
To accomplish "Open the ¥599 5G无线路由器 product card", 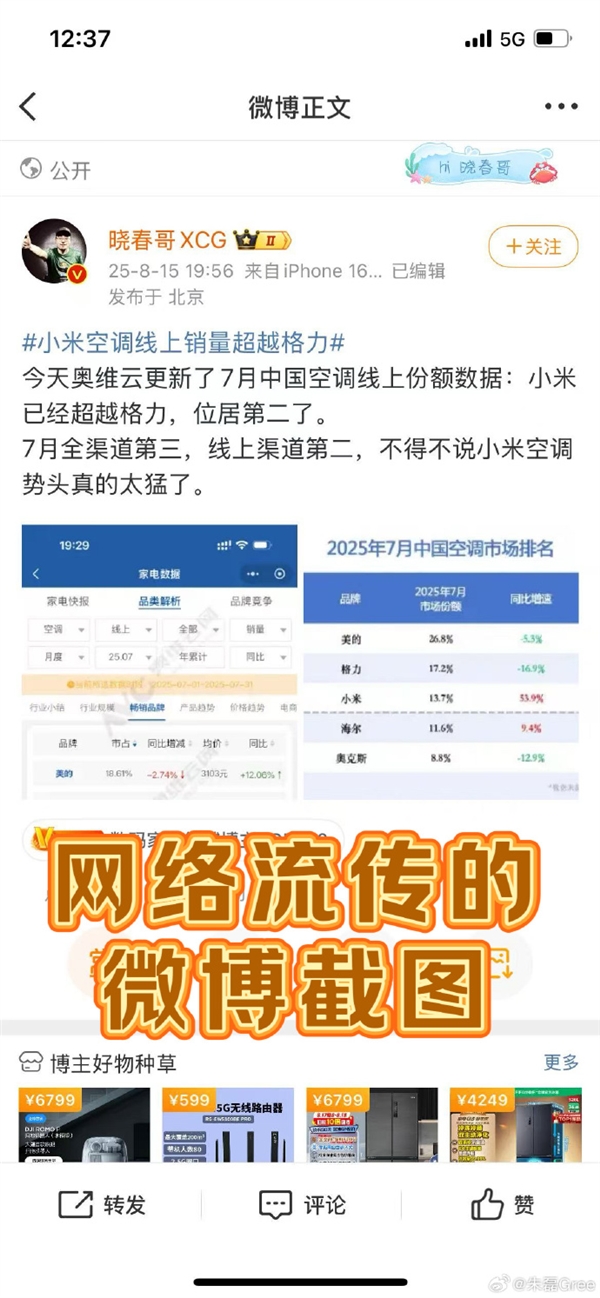I will (x=228, y=1125).
